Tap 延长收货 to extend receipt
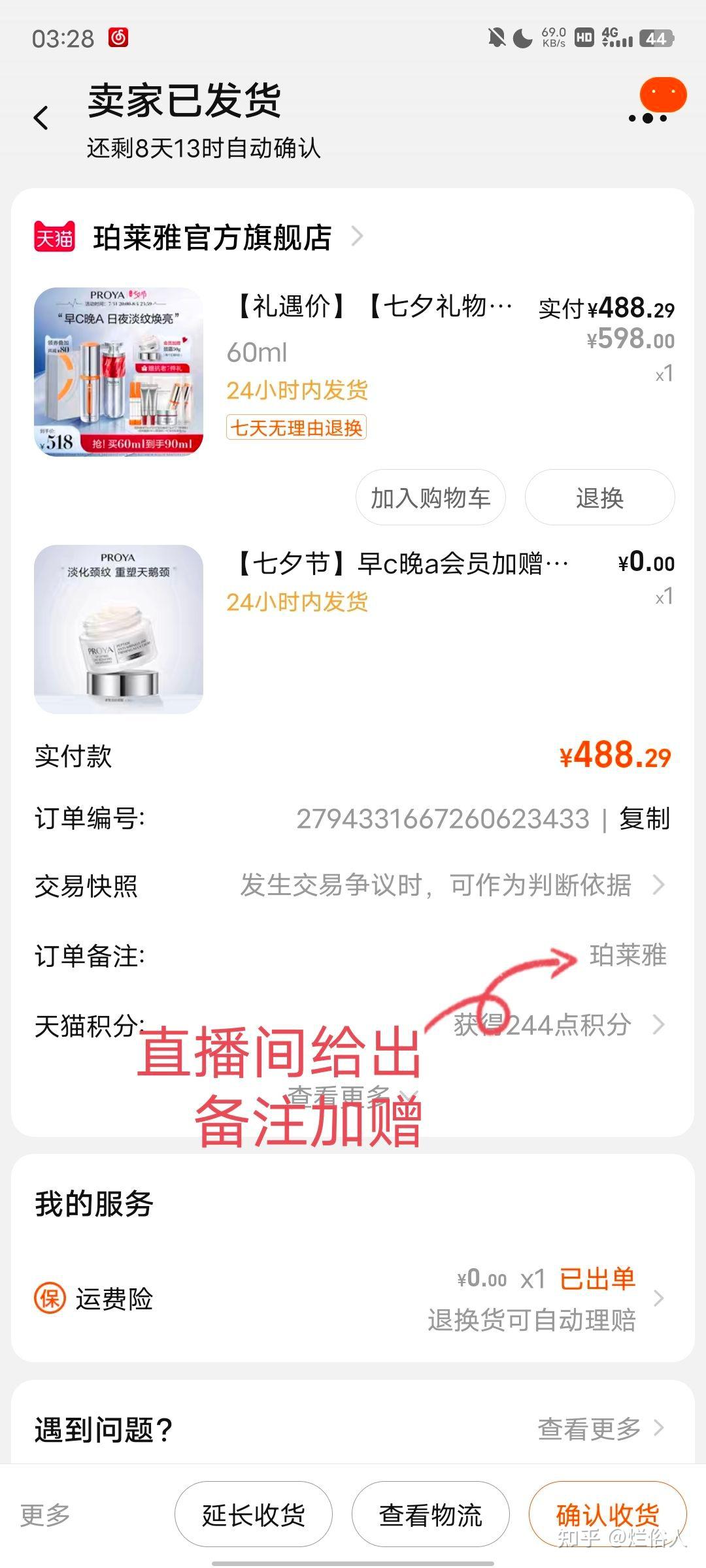 (x=254, y=1514)
